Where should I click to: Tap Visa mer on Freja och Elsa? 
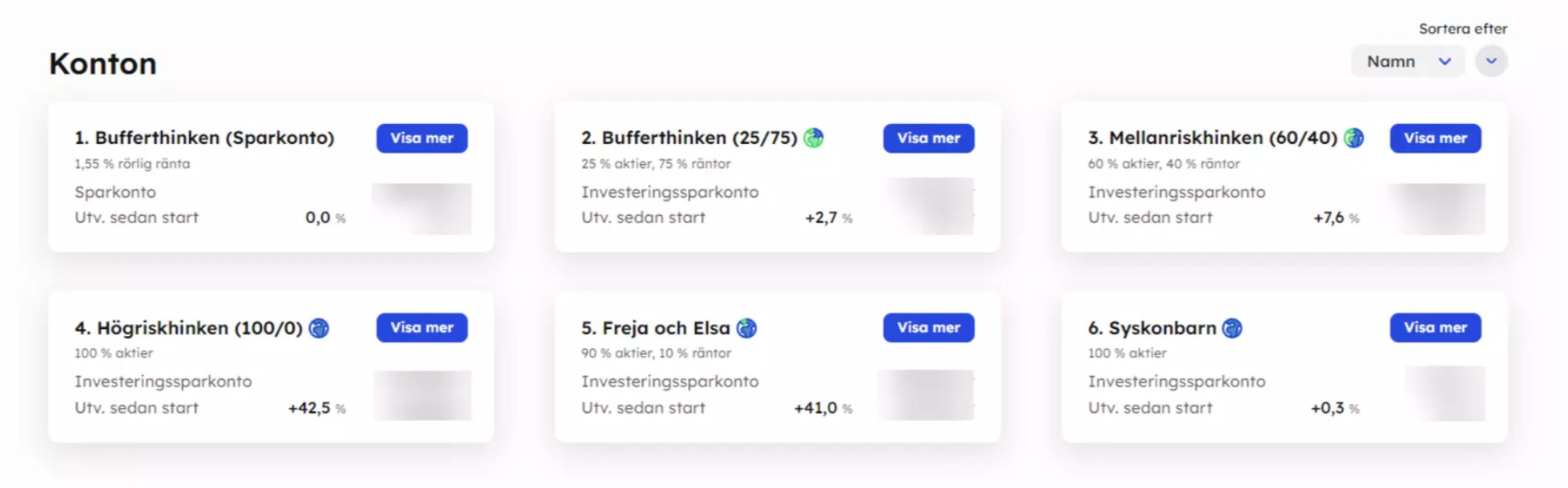coord(928,328)
